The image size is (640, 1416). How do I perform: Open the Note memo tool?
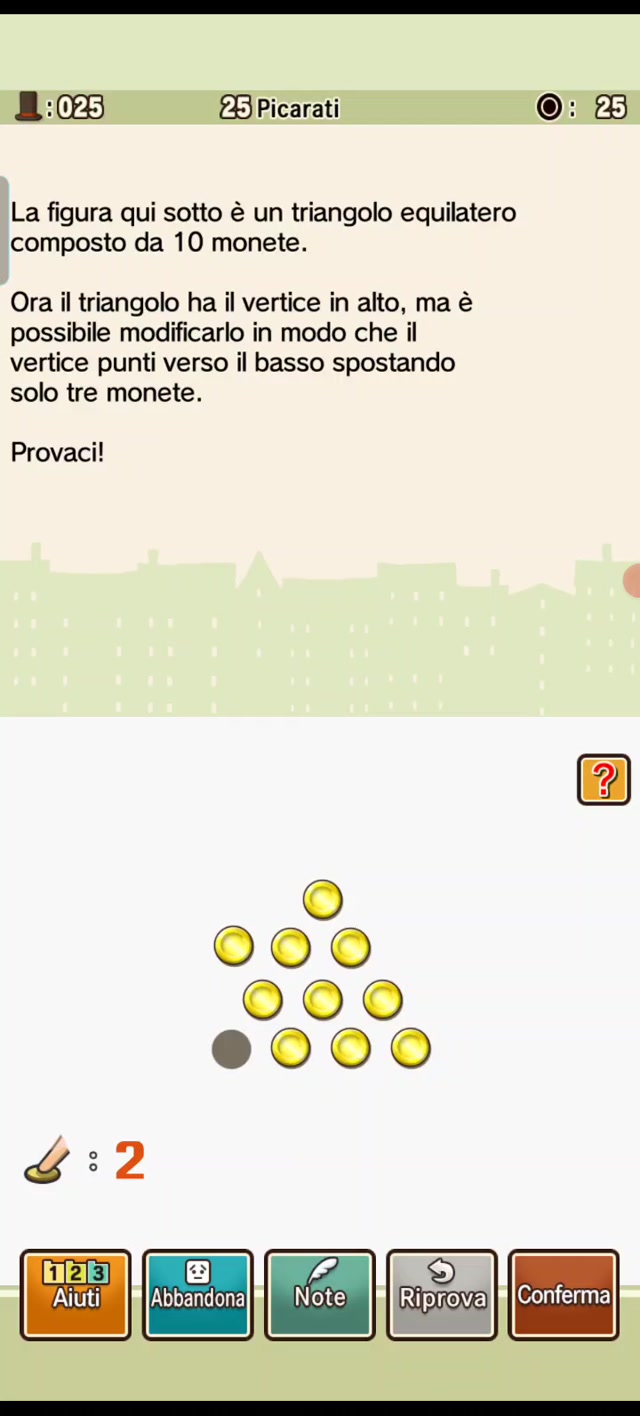320,1293
